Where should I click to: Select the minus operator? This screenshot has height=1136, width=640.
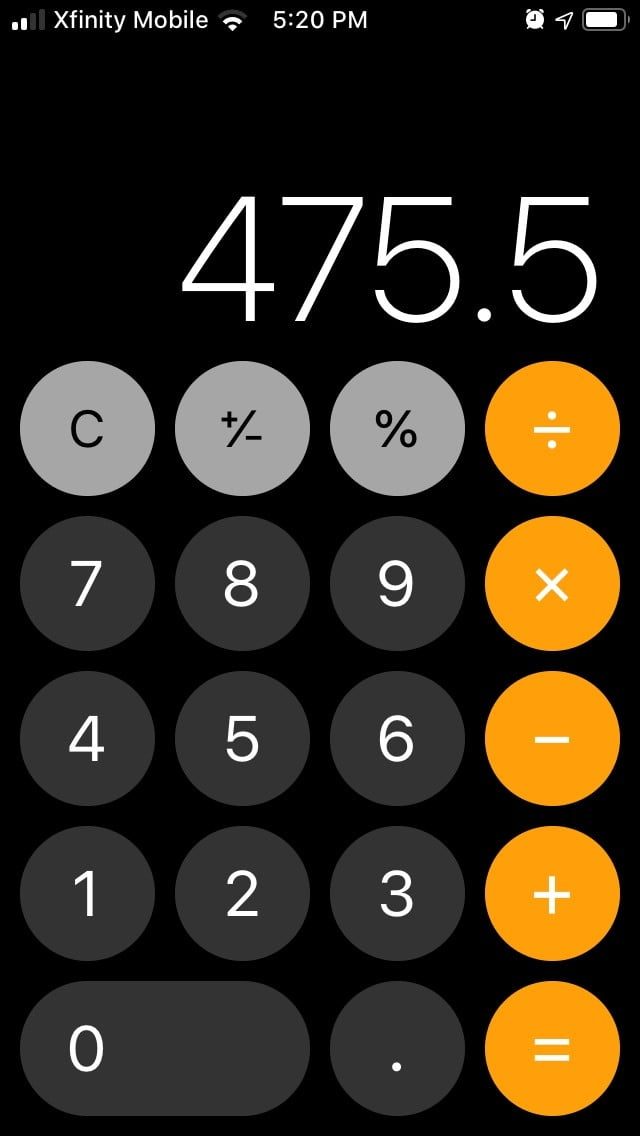pos(552,739)
